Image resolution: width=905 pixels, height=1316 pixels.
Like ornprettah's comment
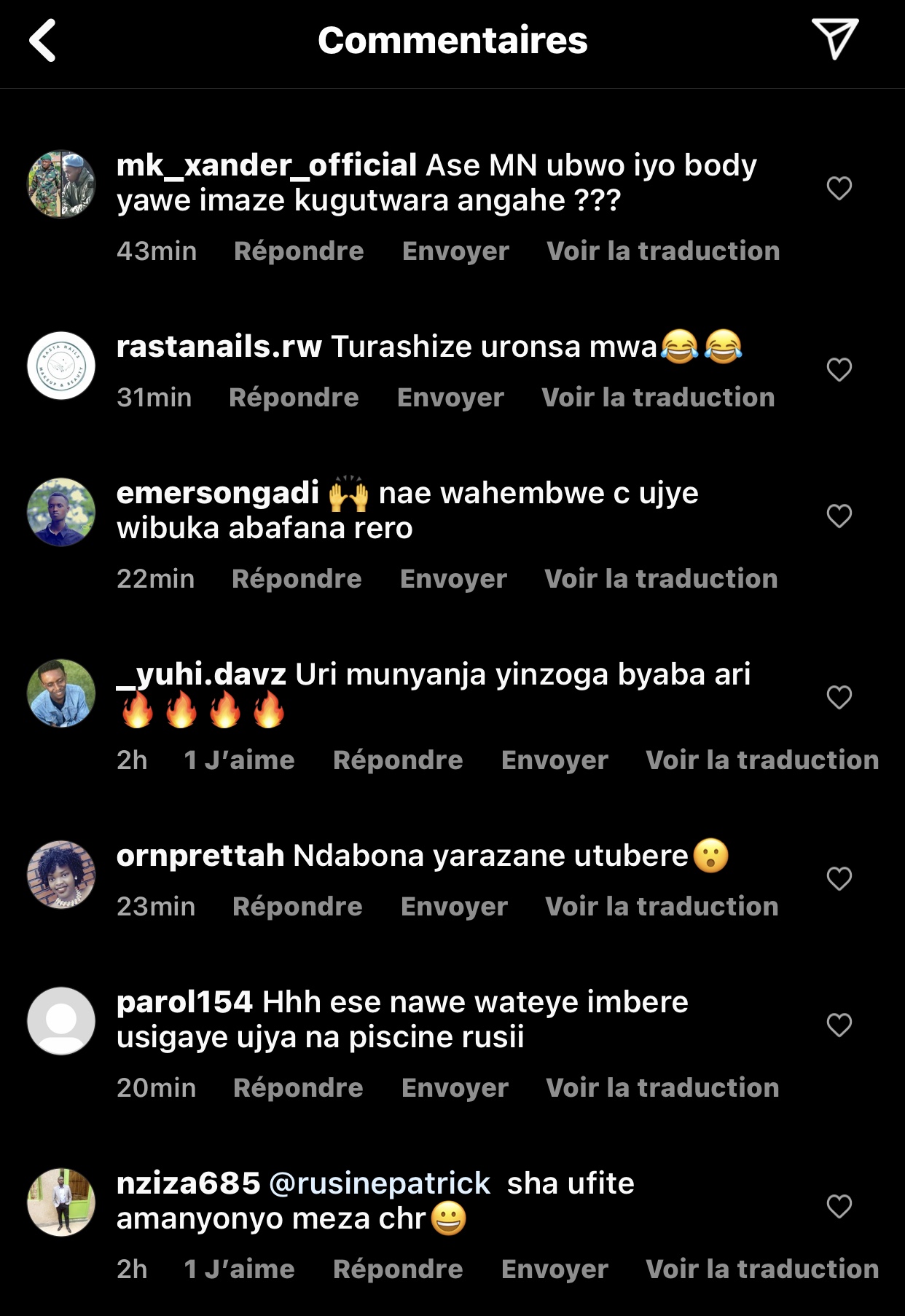(x=839, y=878)
